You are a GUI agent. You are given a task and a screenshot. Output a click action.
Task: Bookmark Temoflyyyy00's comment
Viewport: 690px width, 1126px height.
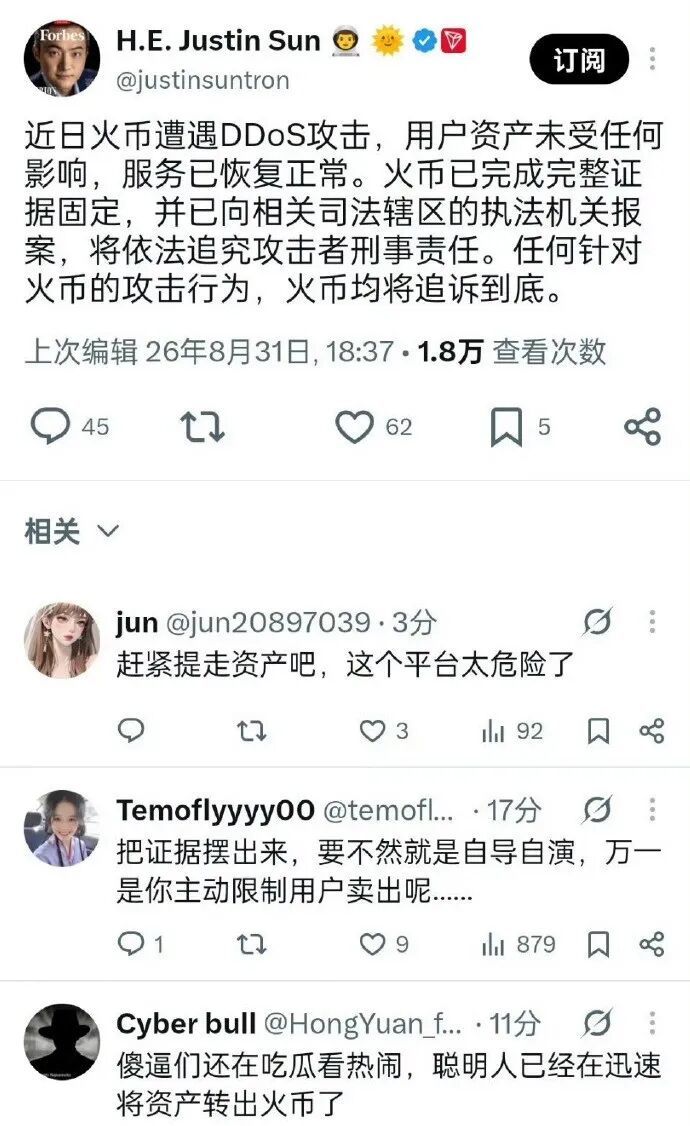pyautogui.click(x=598, y=944)
